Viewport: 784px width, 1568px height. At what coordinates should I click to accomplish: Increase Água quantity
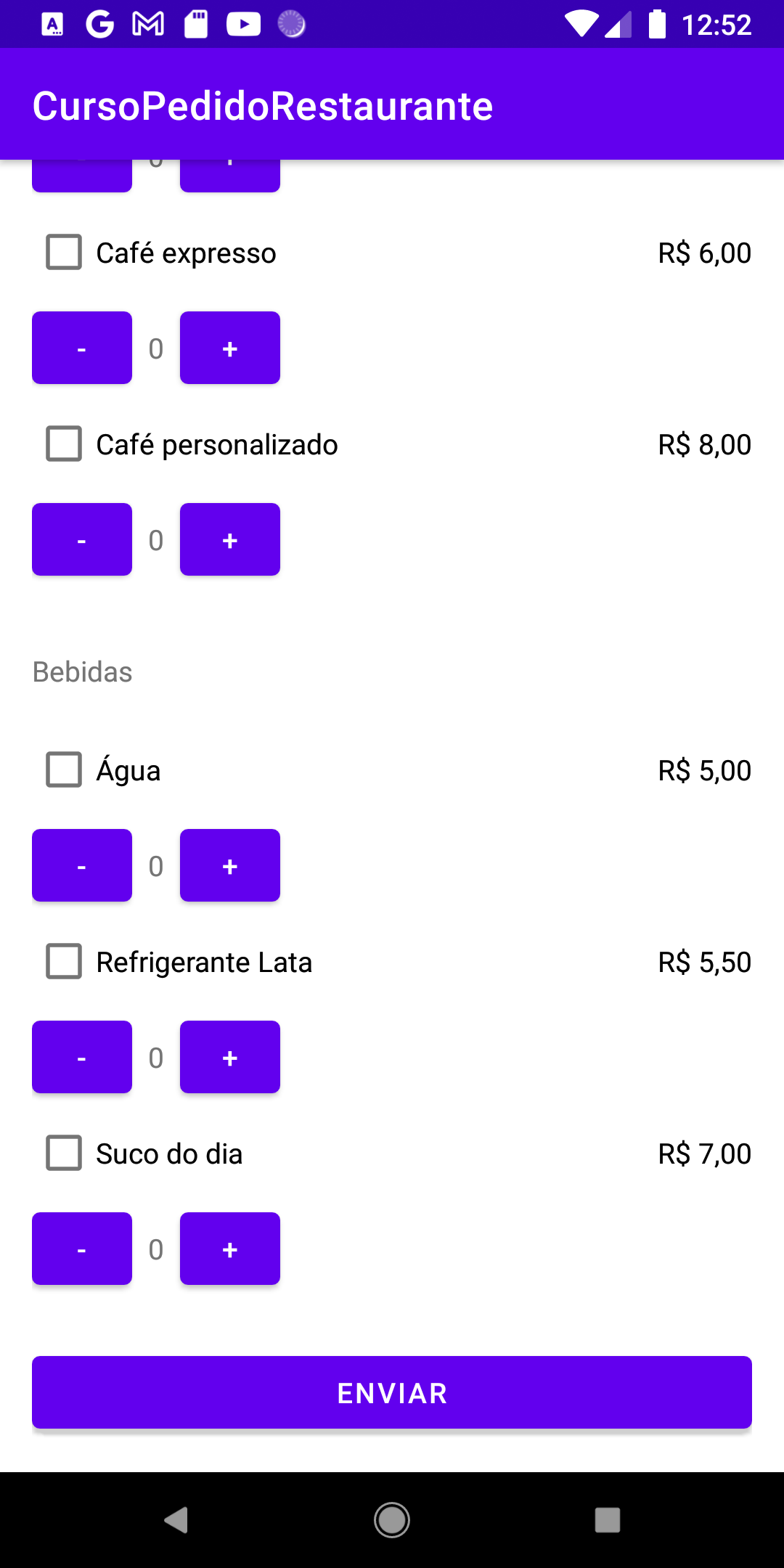pos(229,865)
